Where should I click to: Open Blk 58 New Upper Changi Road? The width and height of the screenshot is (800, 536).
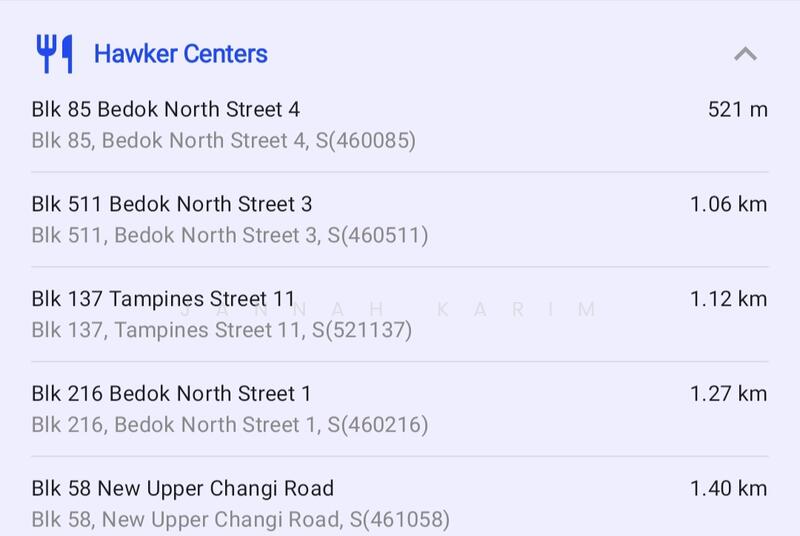tap(400, 503)
